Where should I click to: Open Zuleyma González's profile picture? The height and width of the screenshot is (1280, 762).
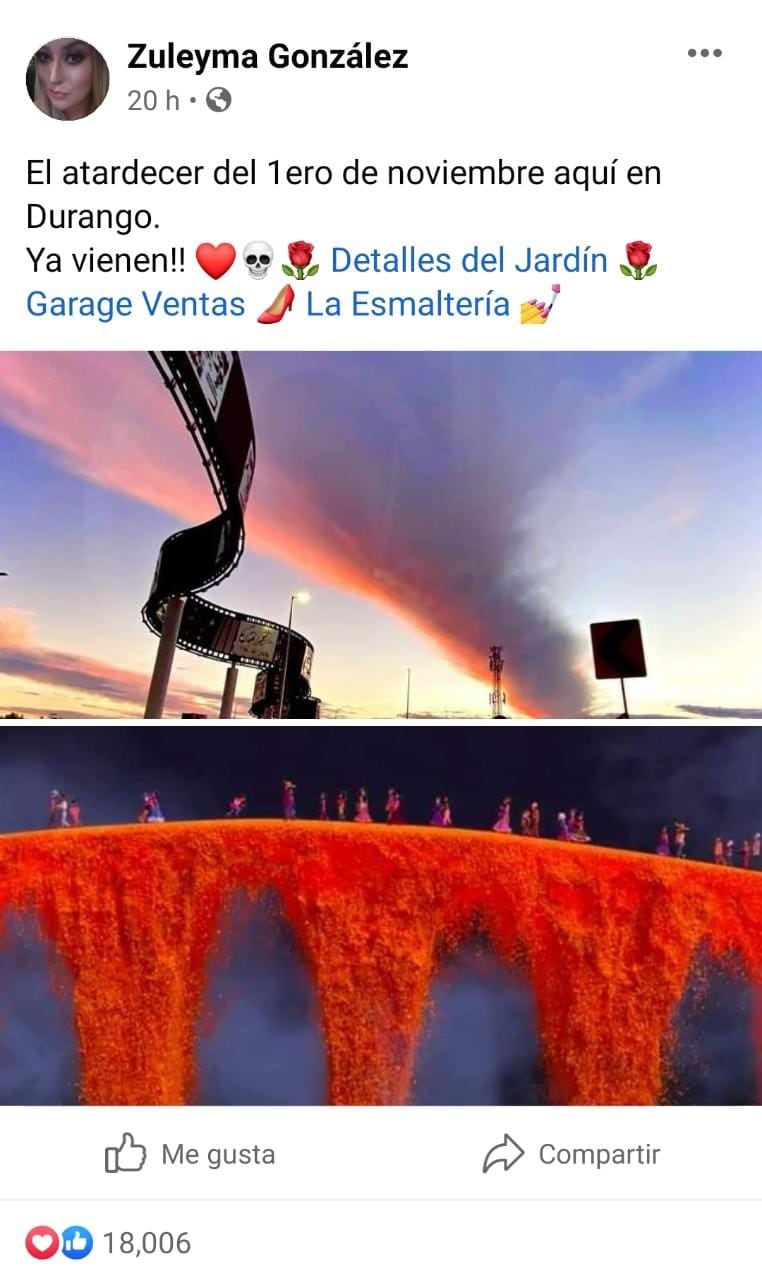coord(67,79)
